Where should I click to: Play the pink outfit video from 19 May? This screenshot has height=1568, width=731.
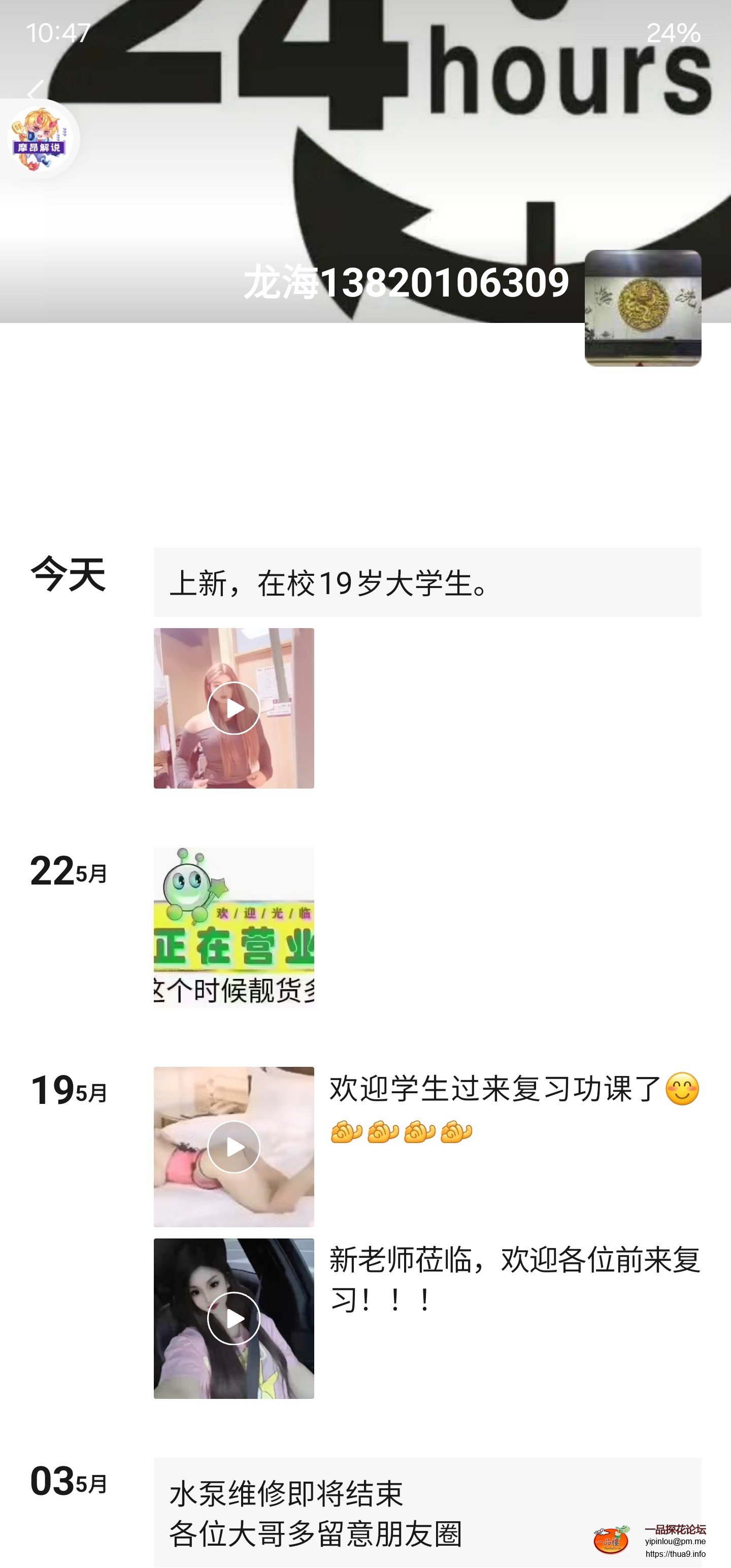235,1146
